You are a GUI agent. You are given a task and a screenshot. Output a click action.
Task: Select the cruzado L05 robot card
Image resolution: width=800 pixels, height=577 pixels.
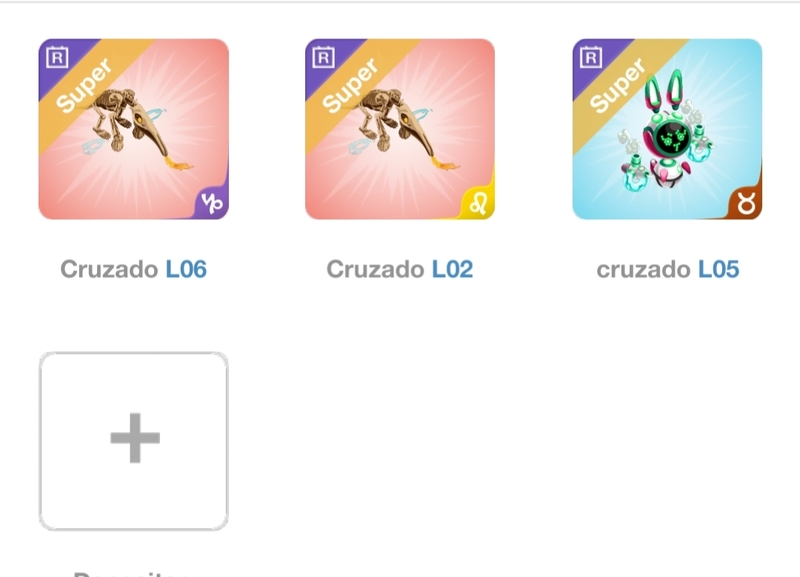(667, 130)
